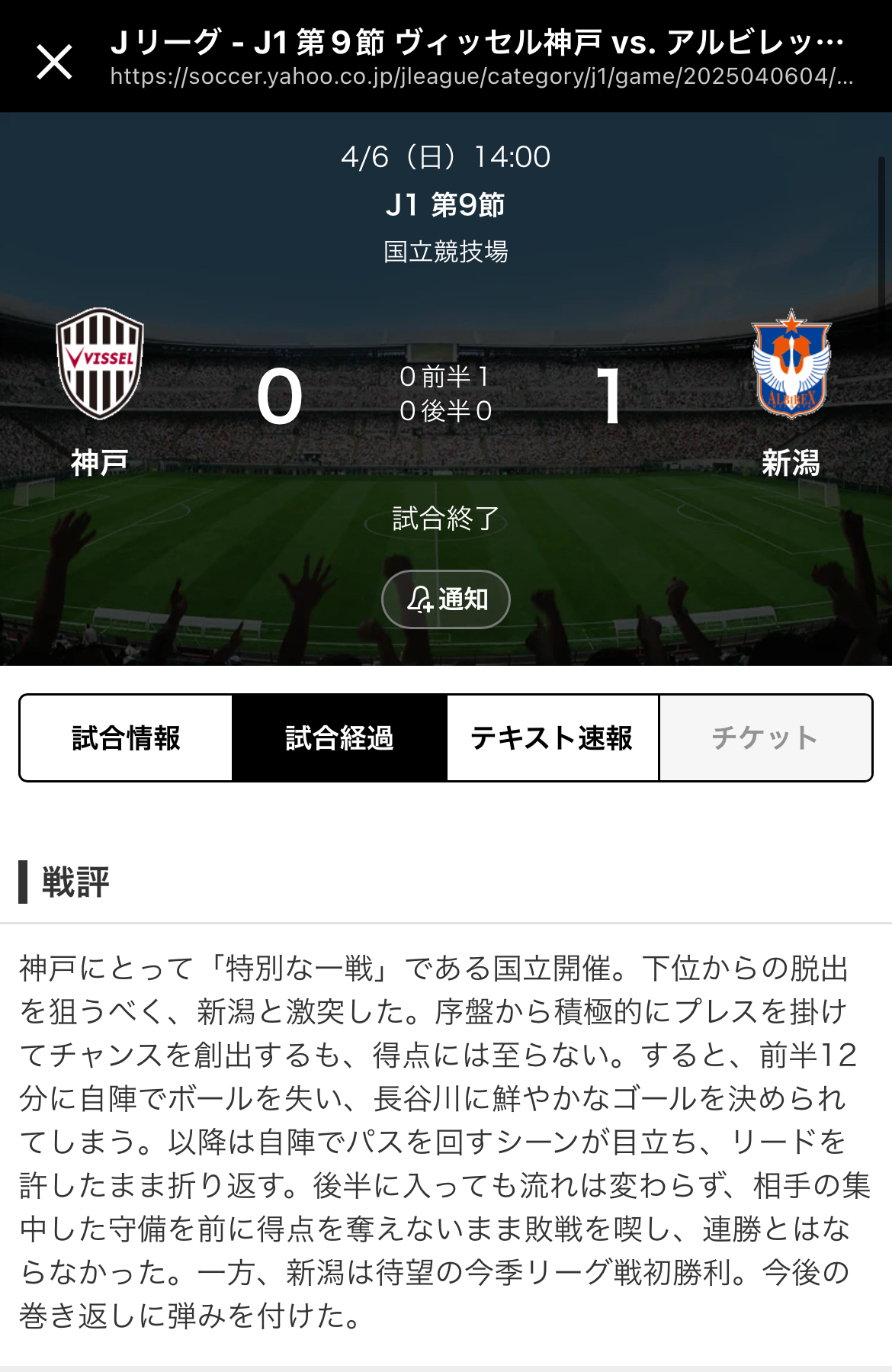Viewport: 892px width, 1372px height.
Task: Tap the 通知 notification bell button
Action: (446, 599)
